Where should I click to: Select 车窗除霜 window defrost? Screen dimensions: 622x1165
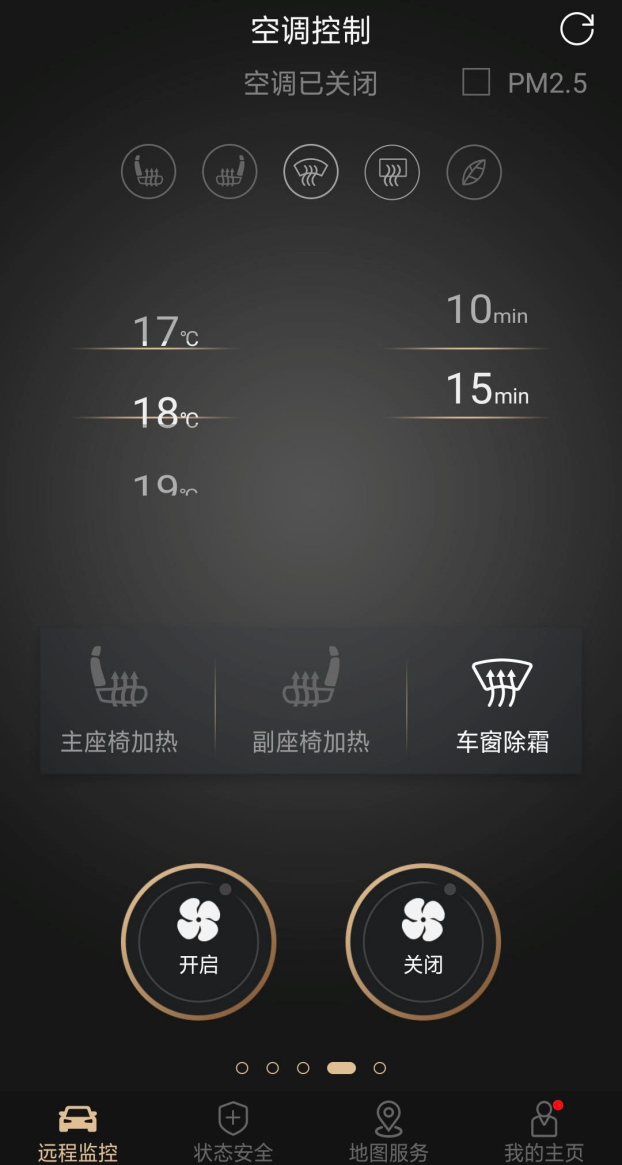pos(502,701)
